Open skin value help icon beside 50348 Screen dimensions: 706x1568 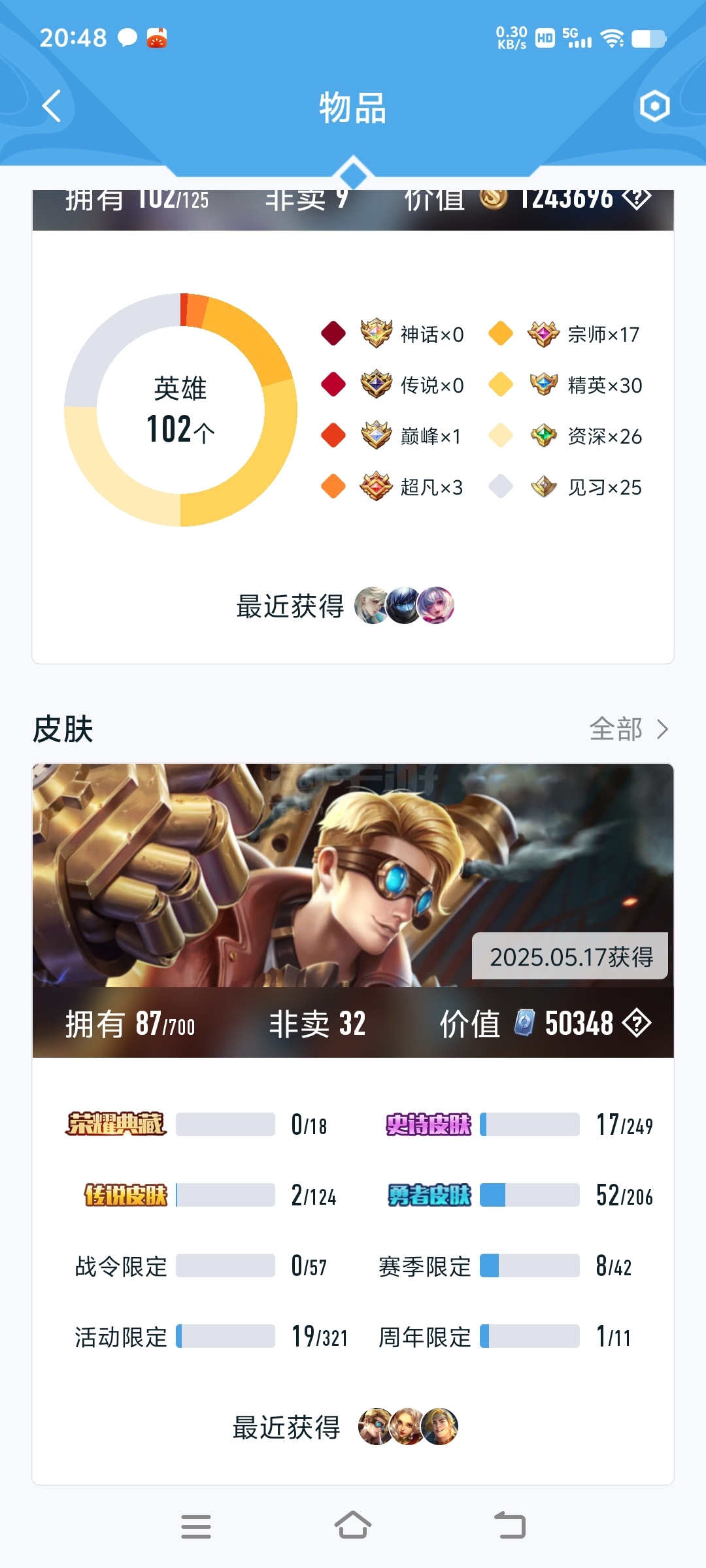[637, 1023]
